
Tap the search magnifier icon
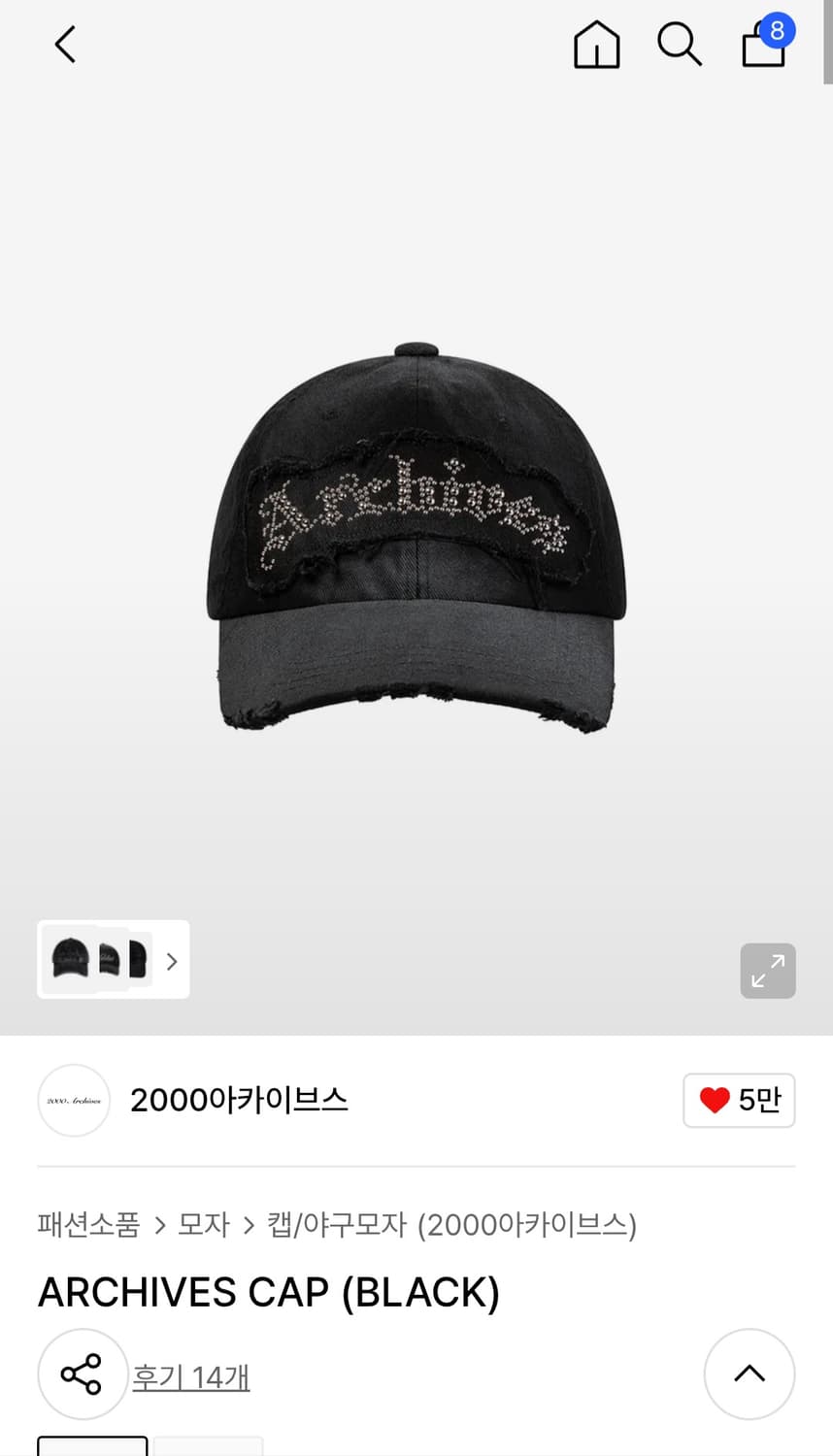pos(680,44)
